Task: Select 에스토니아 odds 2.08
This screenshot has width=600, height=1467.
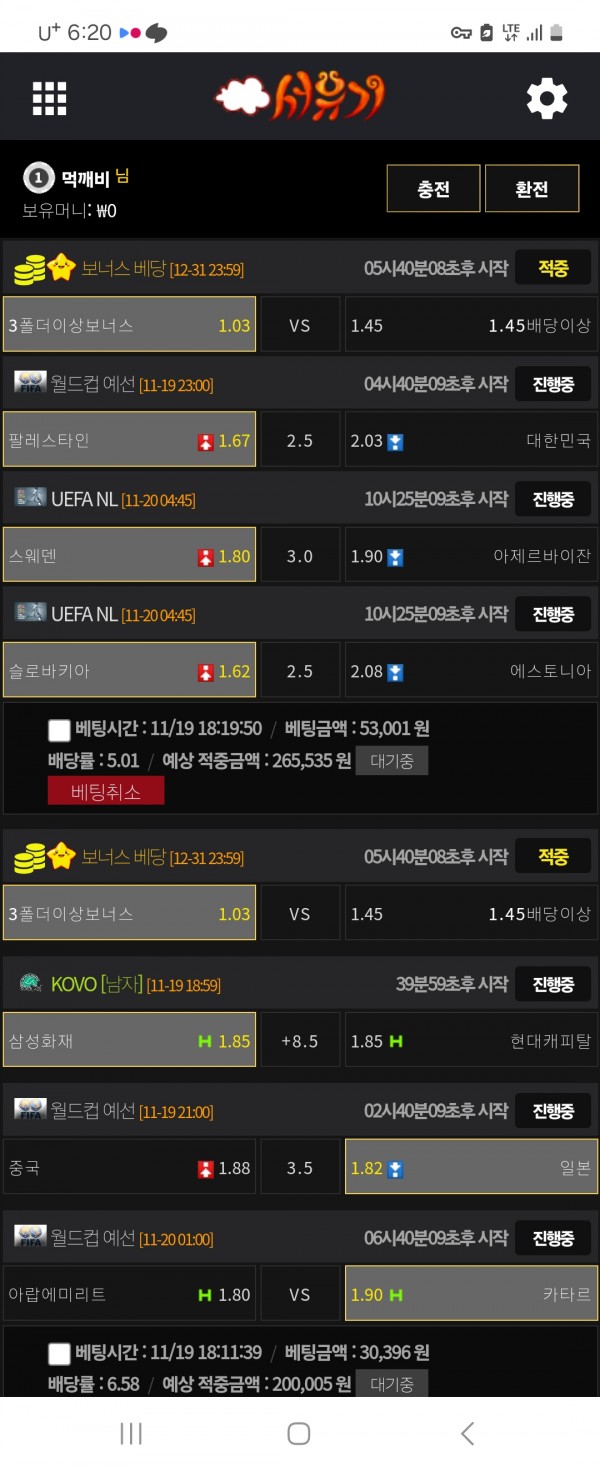Action: (x=470, y=671)
